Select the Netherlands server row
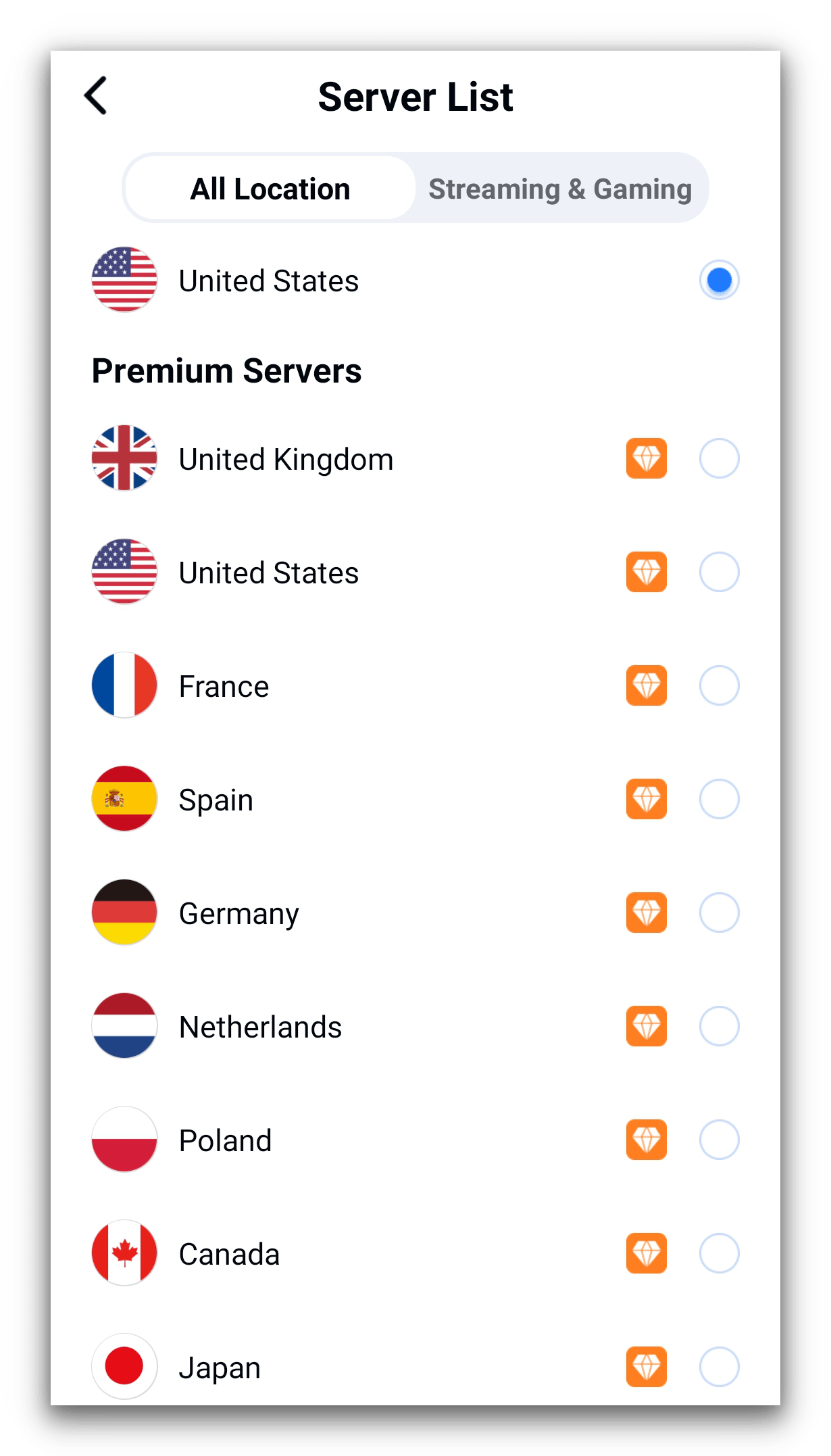The width and height of the screenshot is (831, 1456). click(338, 1026)
